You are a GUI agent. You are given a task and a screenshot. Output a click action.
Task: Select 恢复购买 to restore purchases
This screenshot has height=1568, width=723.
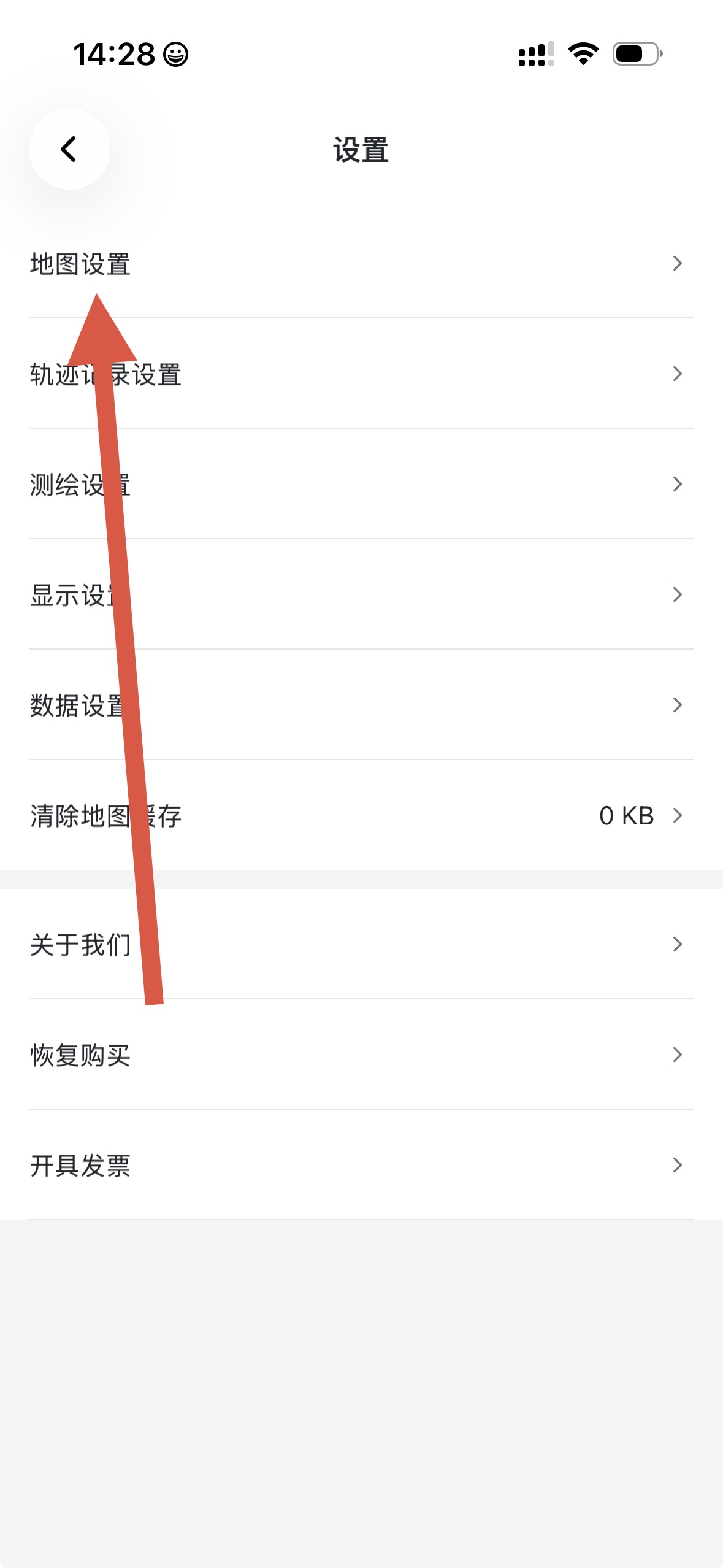click(361, 1055)
